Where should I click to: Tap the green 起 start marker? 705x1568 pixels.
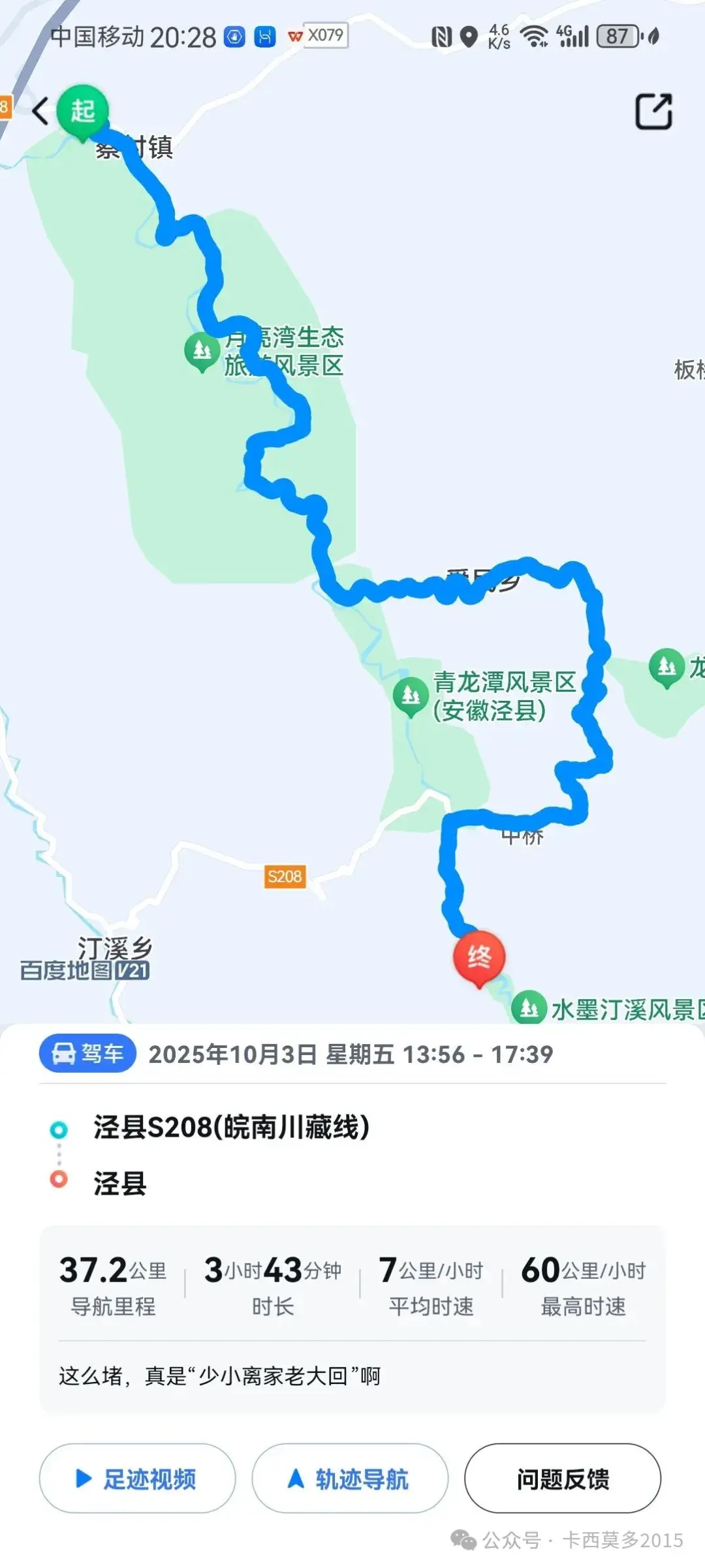pos(82,111)
